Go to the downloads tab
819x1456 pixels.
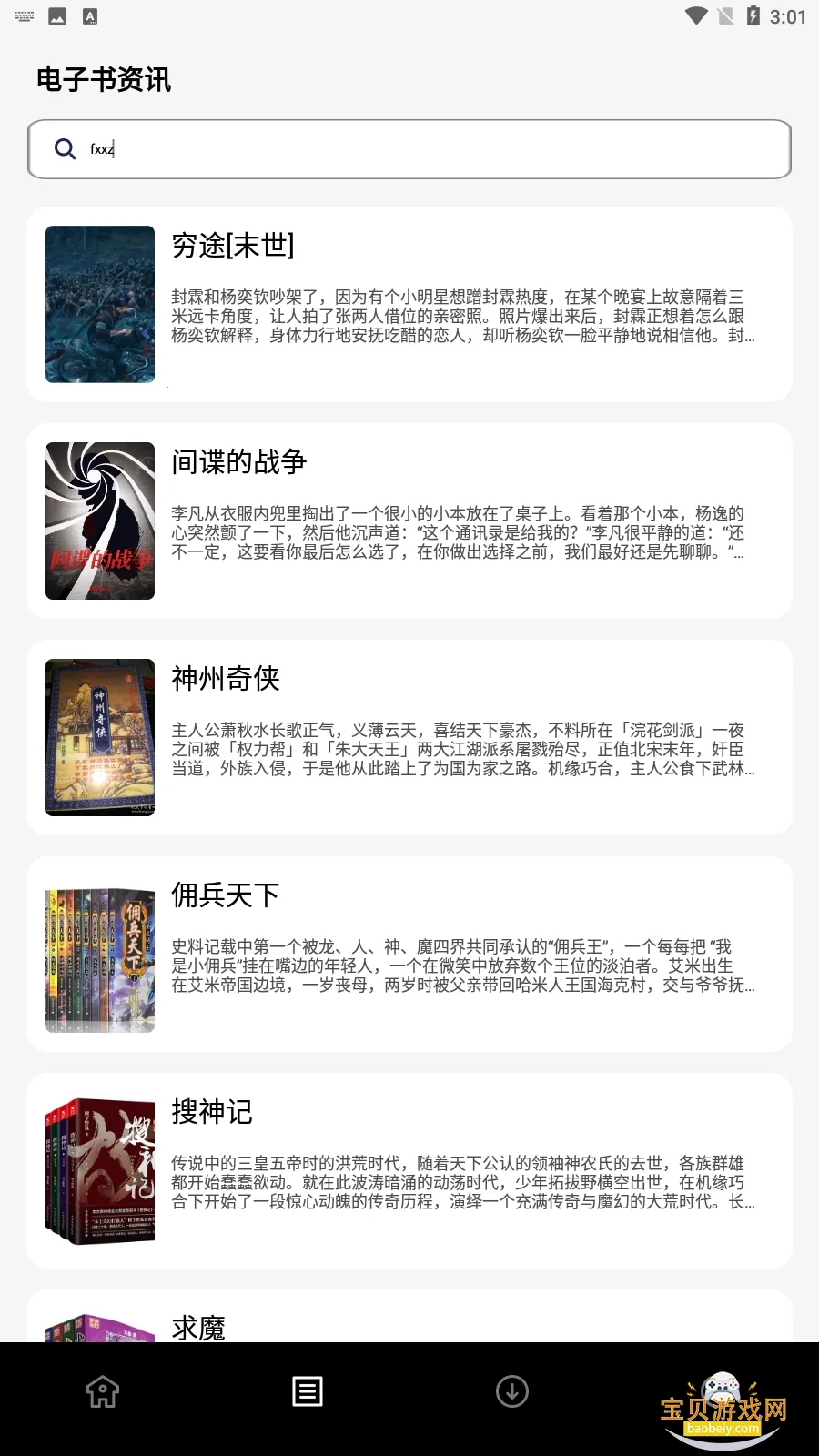(x=512, y=1391)
